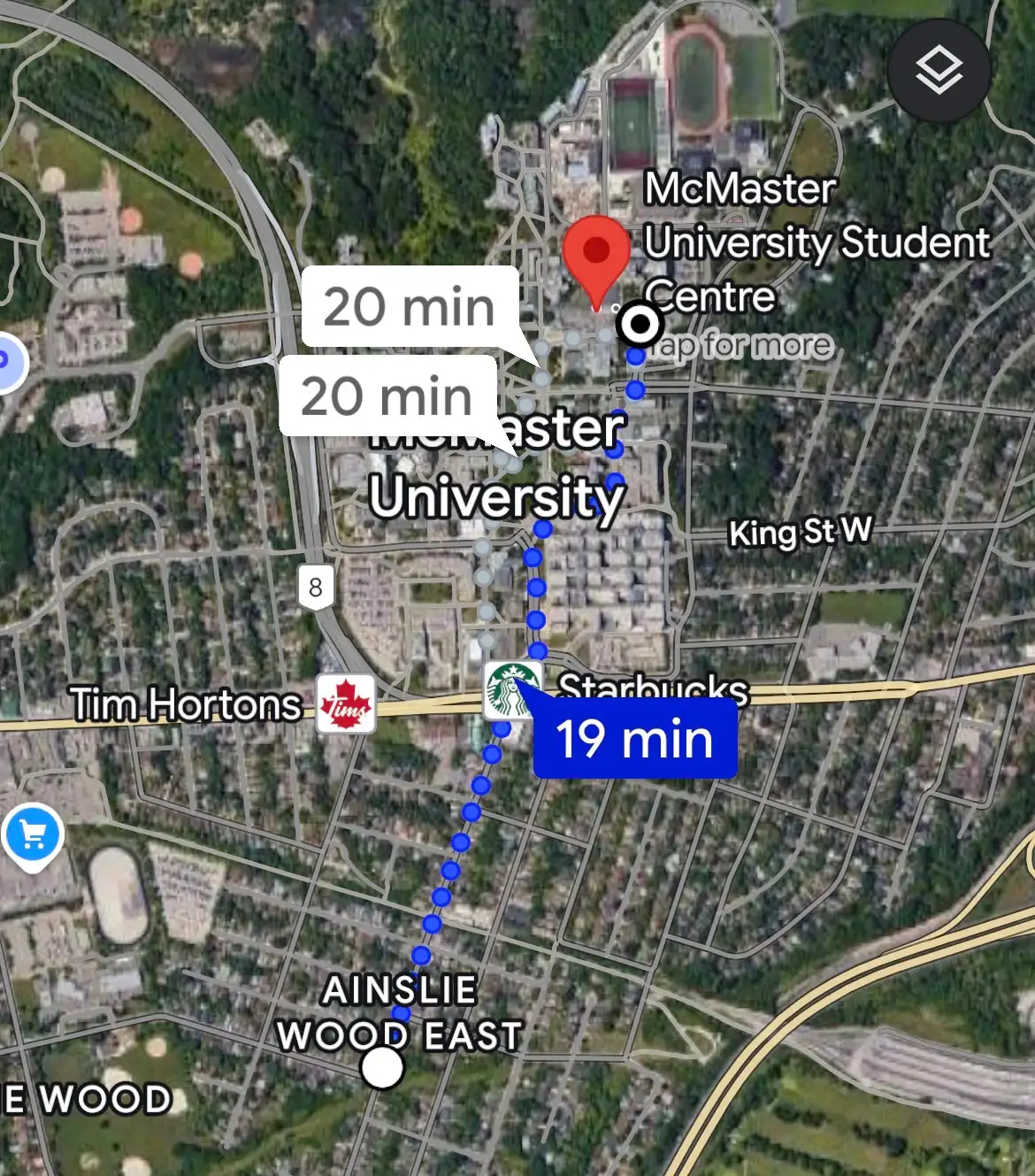Viewport: 1035px width, 1176px height.
Task: Tap McMaster University Student Centre label
Action: [815, 242]
